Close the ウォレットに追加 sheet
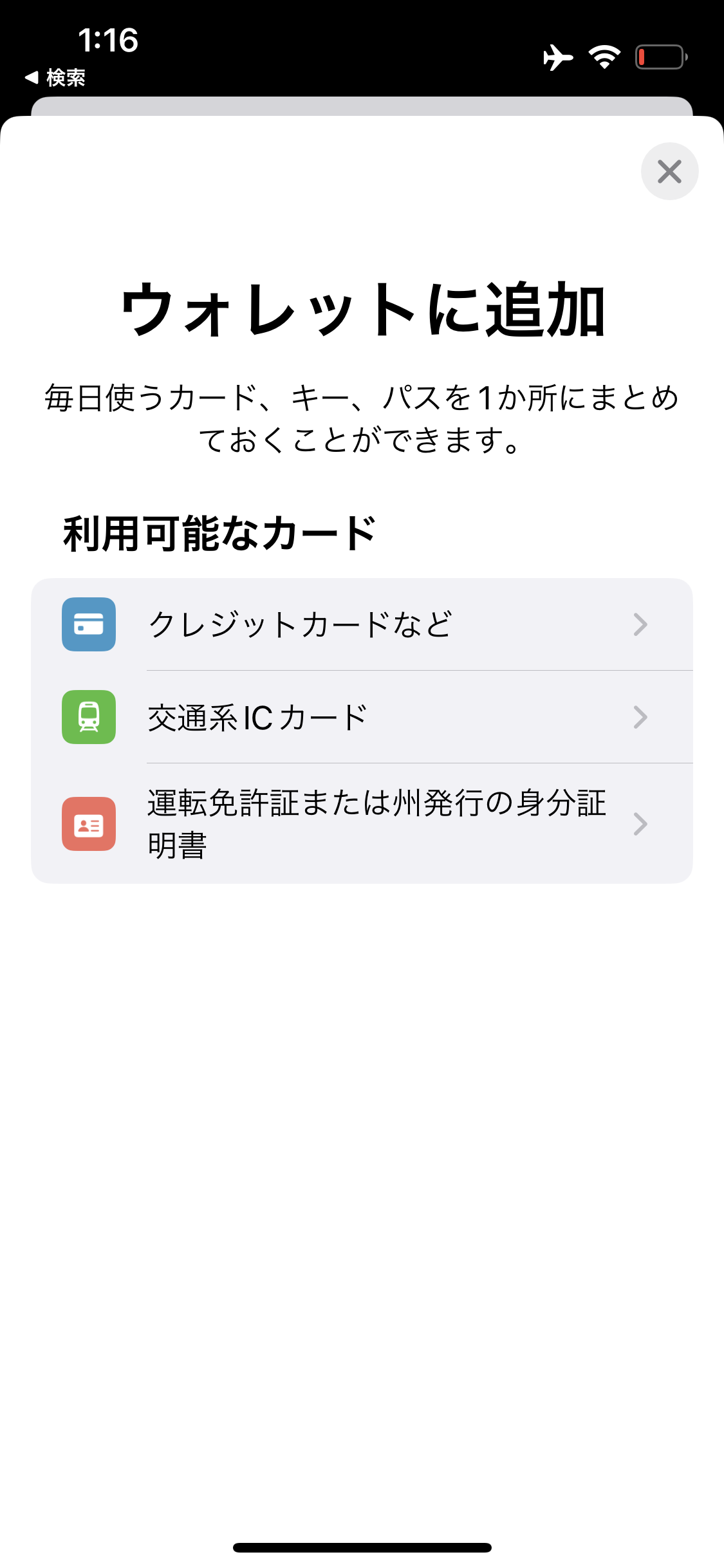This screenshot has width=724, height=1568. coord(669,171)
